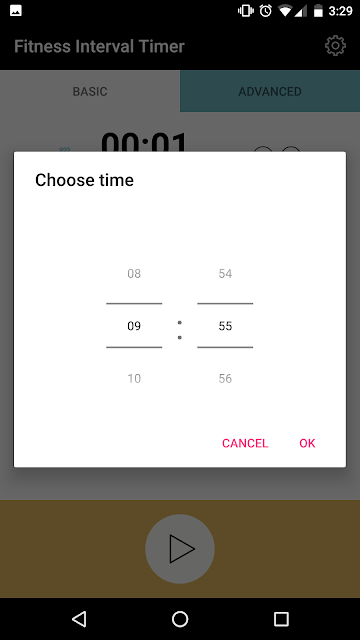Go to the home screen

coord(180,619)
